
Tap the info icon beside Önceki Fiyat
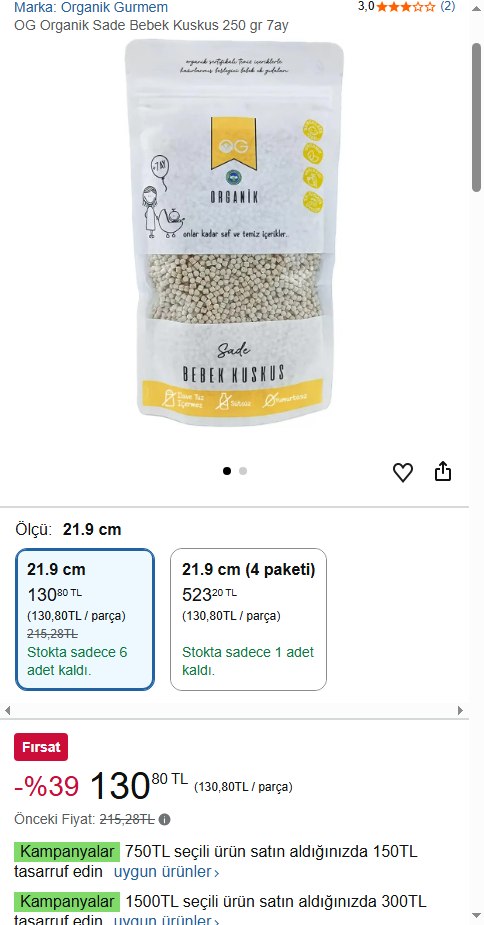tap(165, 819)
